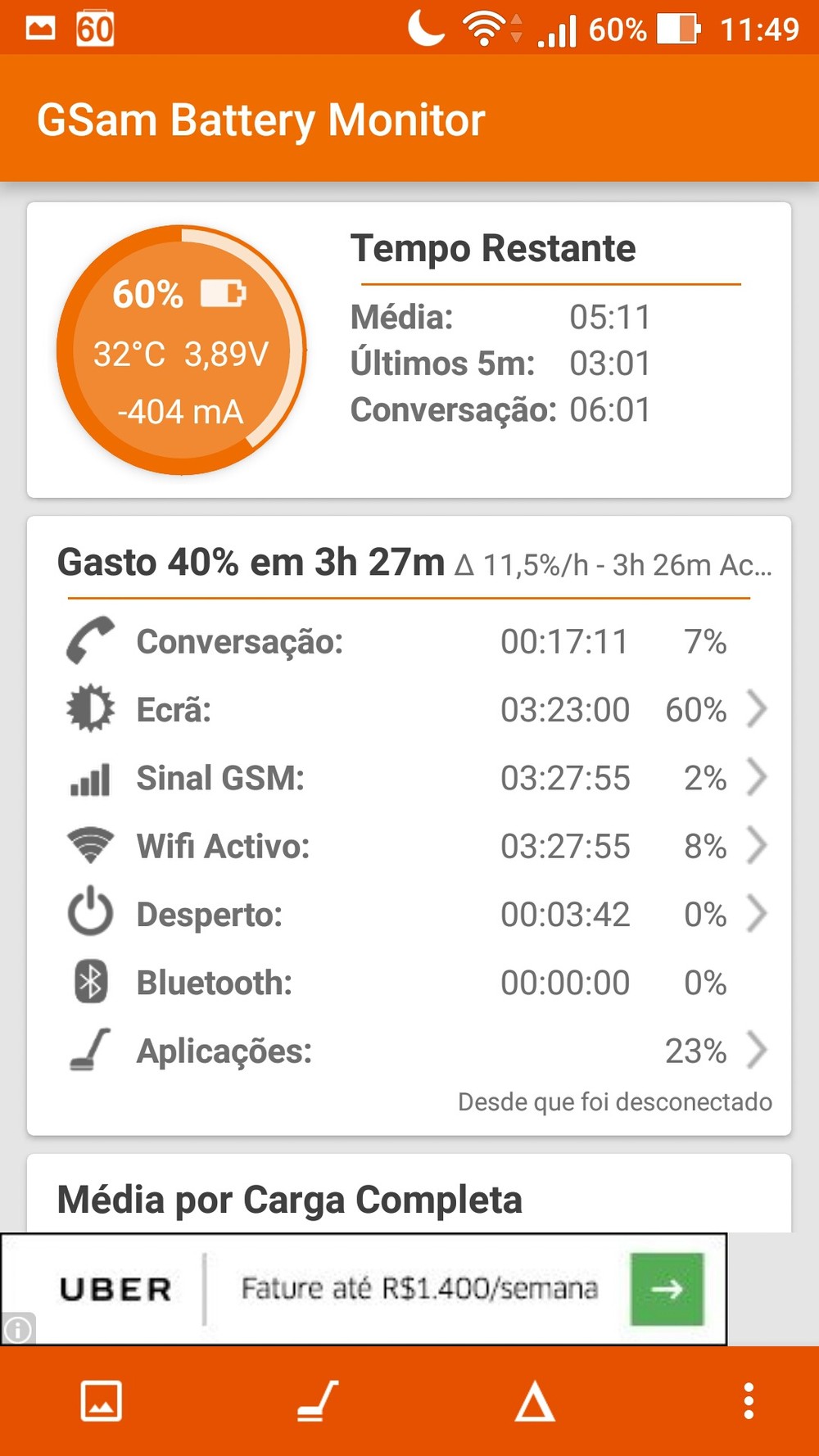Show Aplicações battery usage list
The image size is (819, 1456).
pos(756,1051)
